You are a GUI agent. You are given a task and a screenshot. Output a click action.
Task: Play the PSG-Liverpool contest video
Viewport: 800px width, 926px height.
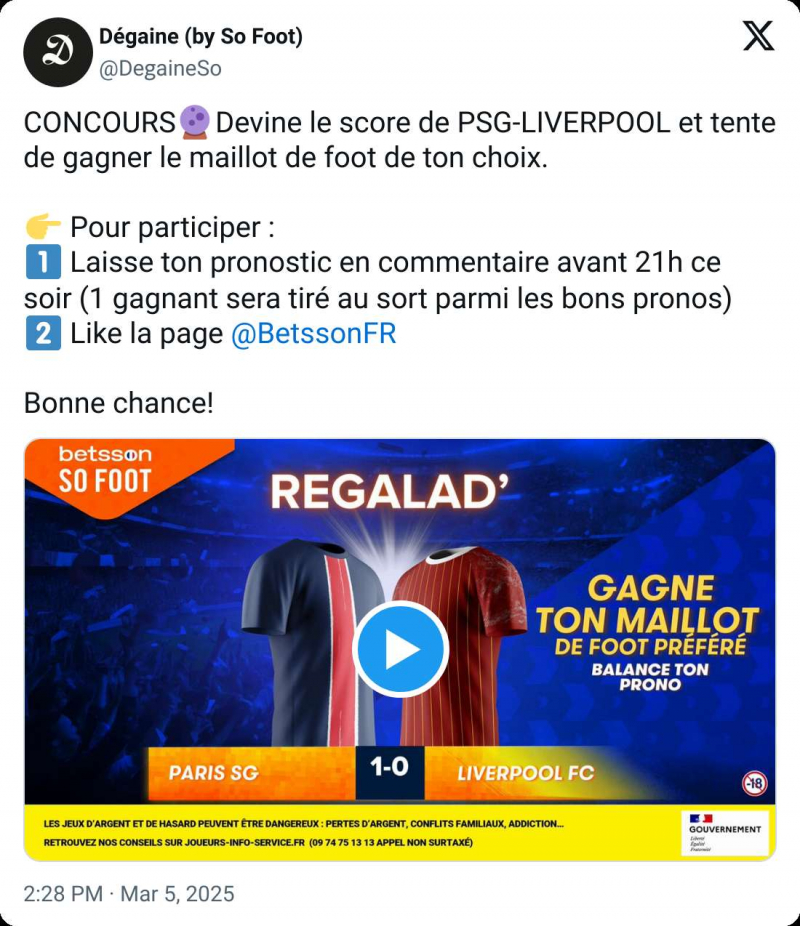(400, 650)
